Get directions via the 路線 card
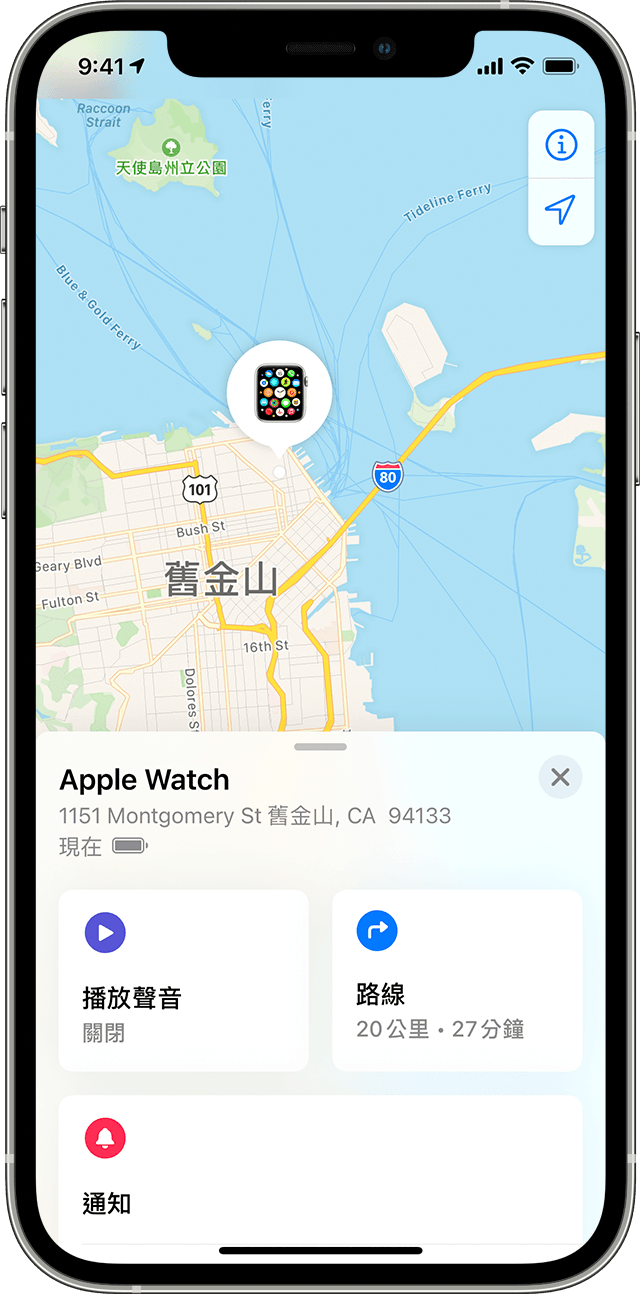Image resolution: width=640 pixels, height=1294 pixels. pos(457,980)
